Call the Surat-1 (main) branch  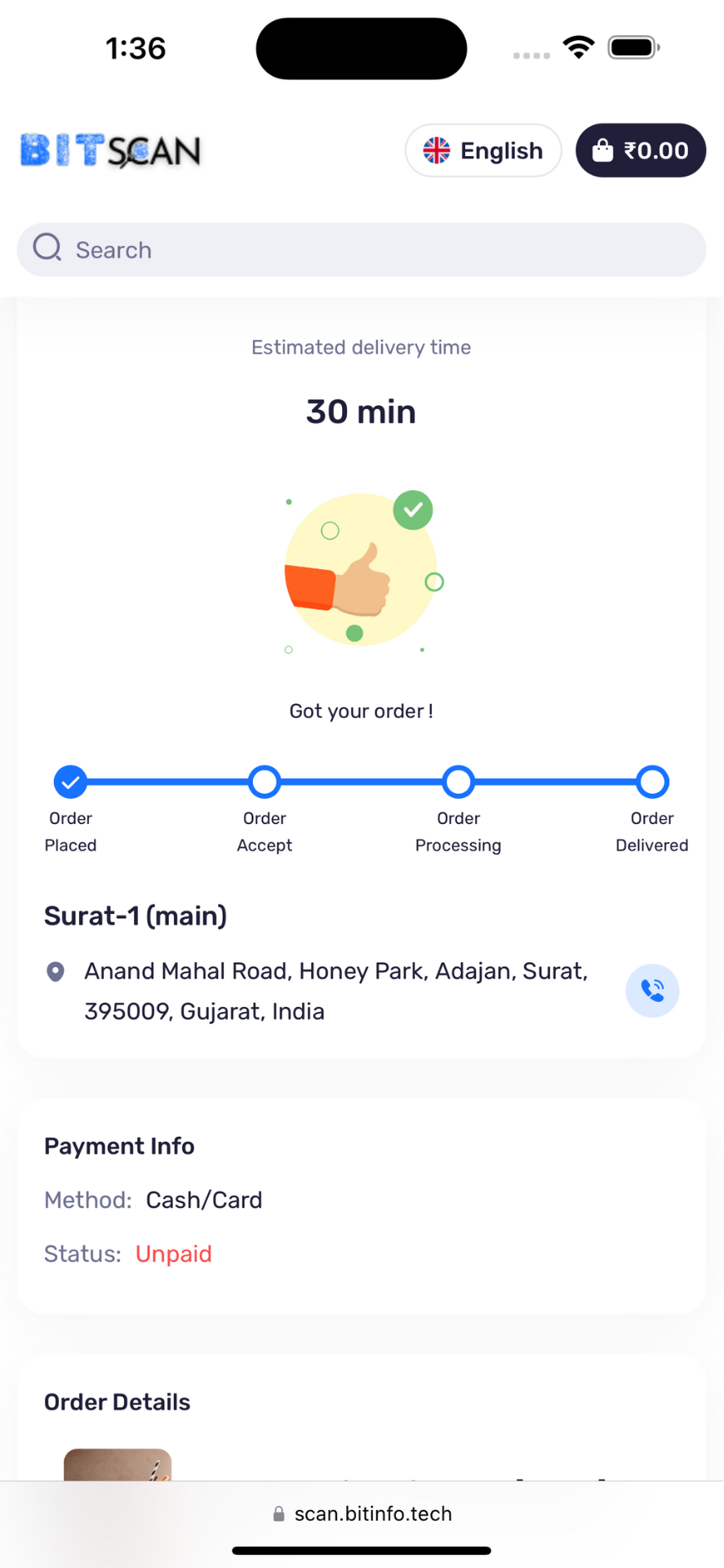tap(651, 991)
